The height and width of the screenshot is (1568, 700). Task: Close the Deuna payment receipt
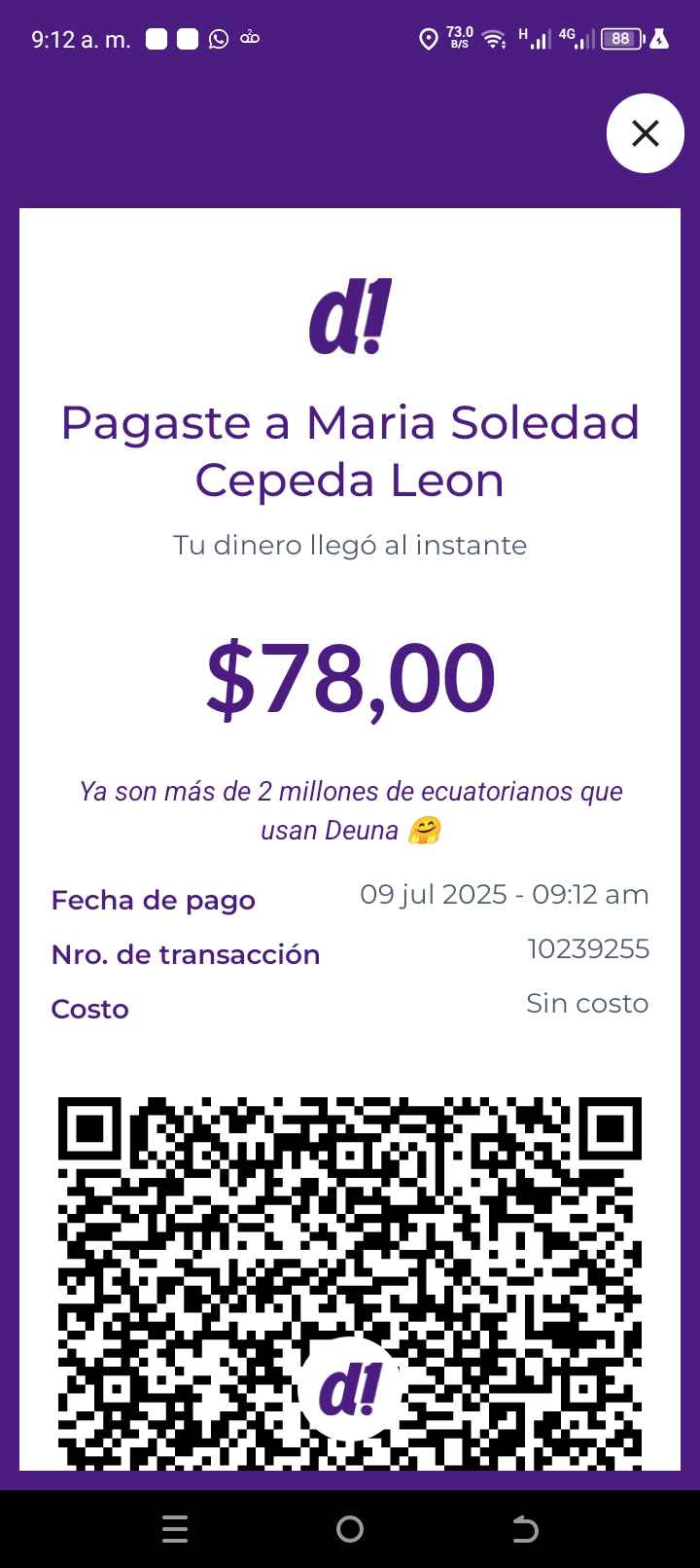[646, 133]
